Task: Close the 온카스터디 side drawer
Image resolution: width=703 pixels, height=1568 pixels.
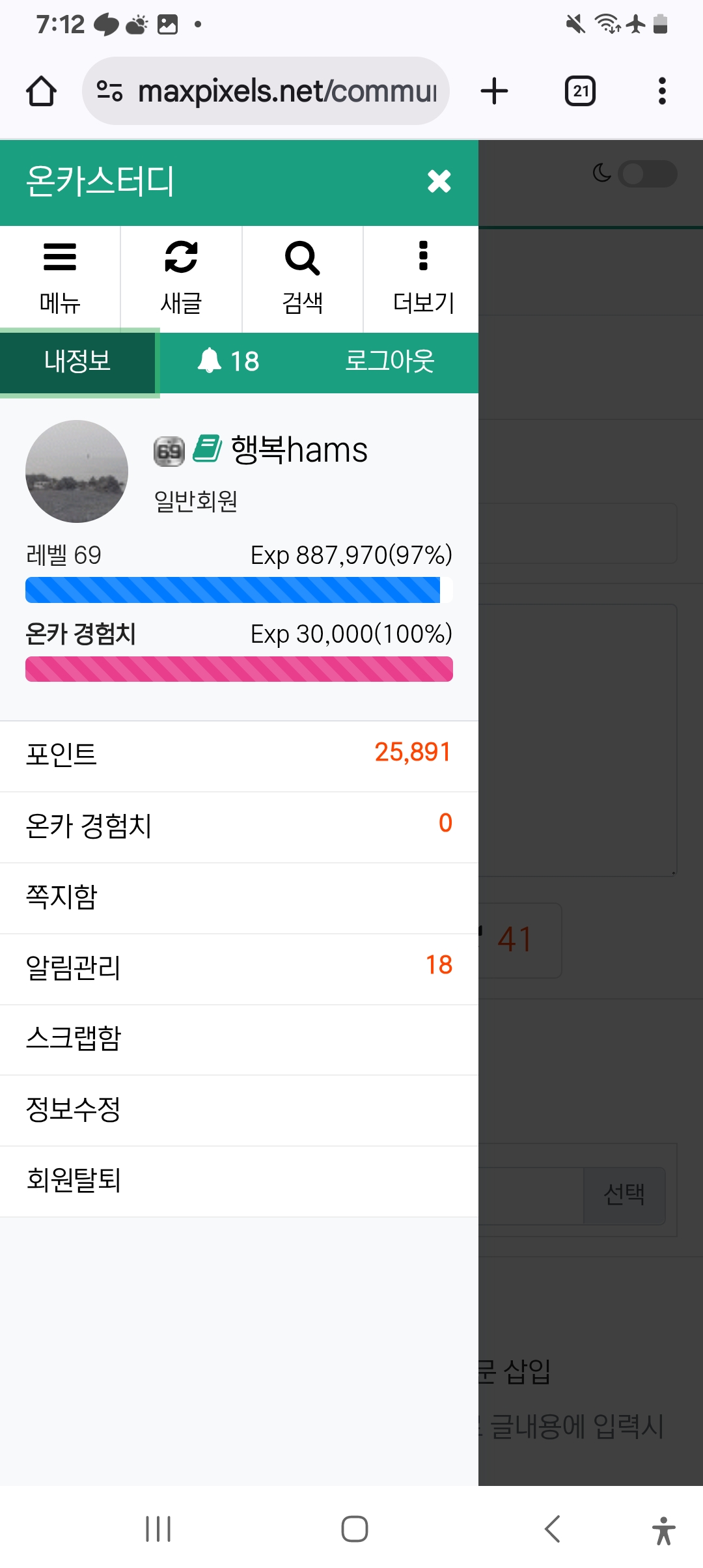Action: tap(439, 181)
